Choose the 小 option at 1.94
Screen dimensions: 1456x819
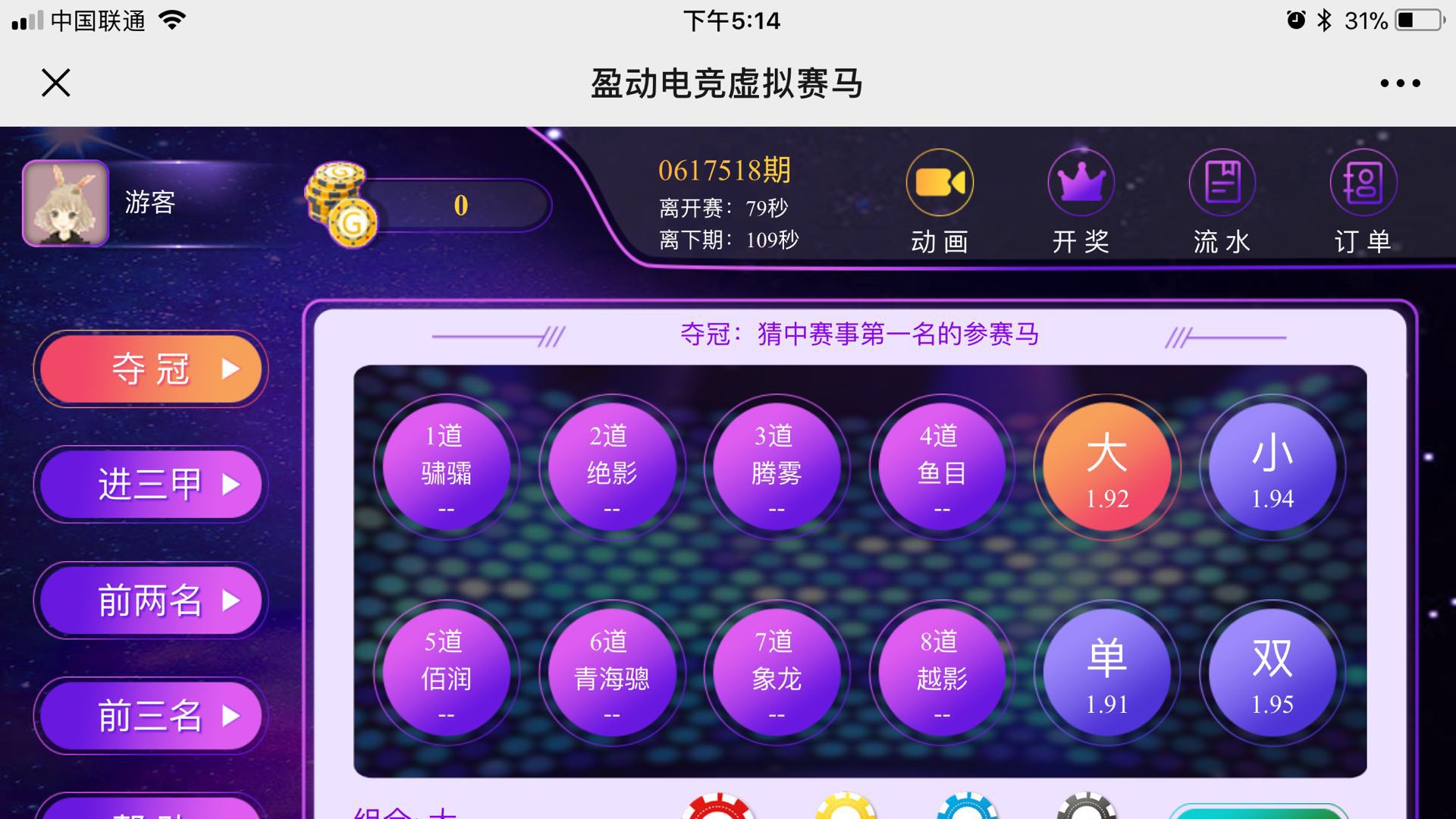click(x=1272, y=467)
